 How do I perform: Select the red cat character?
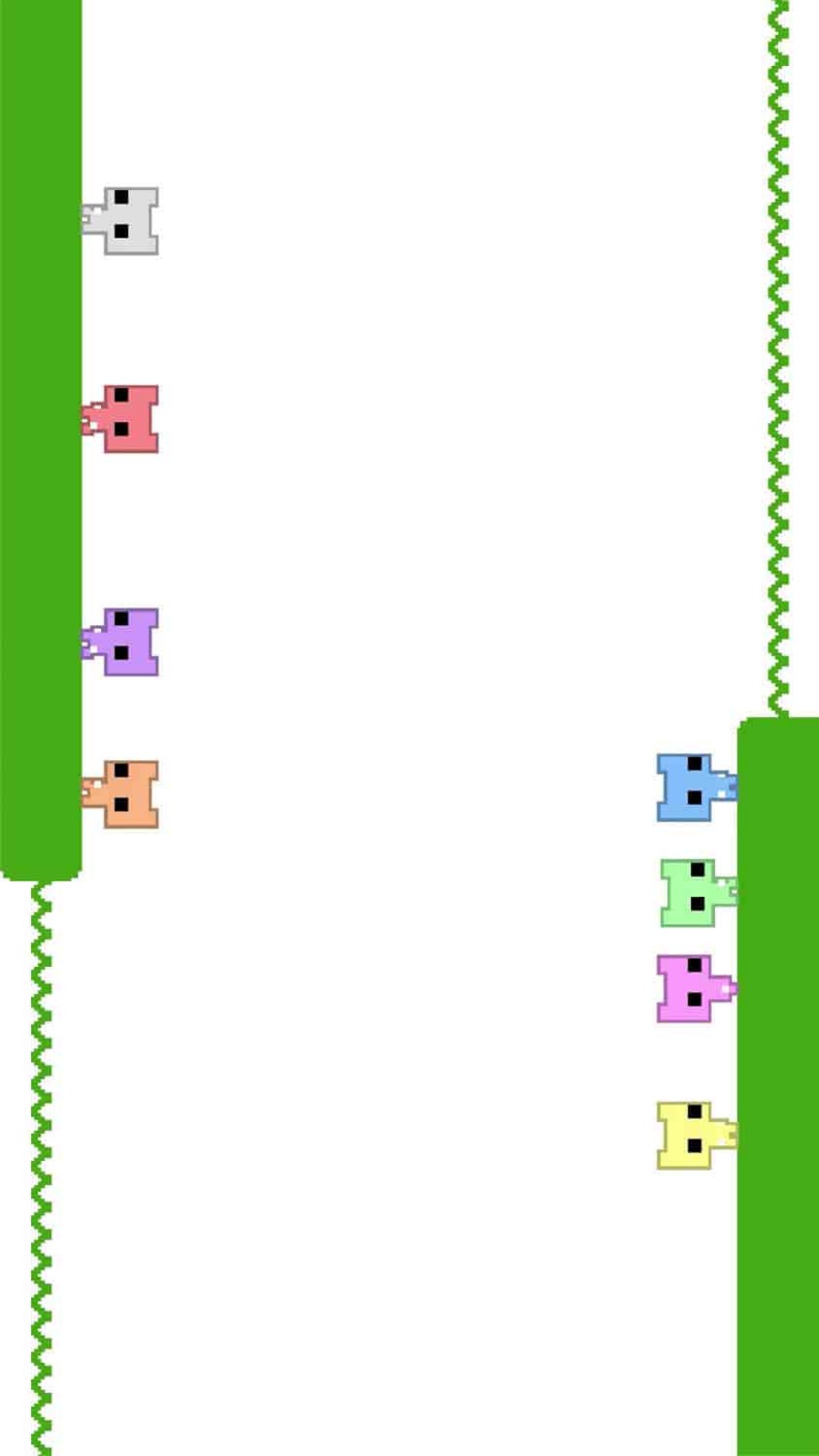tap(121, 419)
